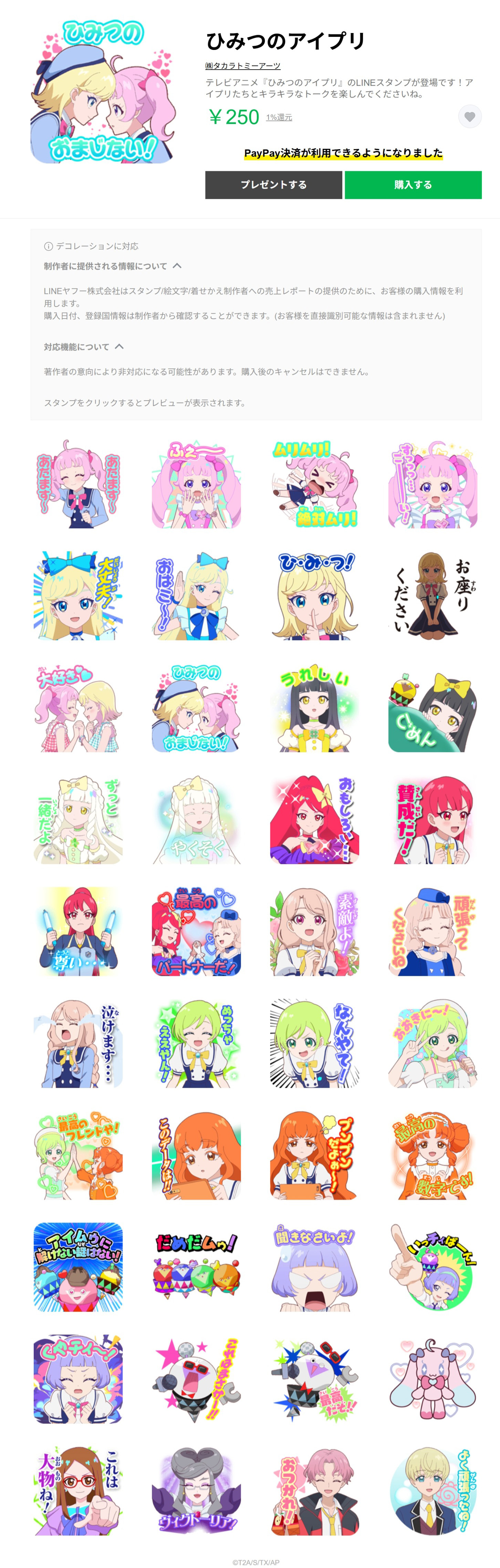This screenshot has width=500, height=1568.
Task: Tap the プレゼントする gift button
Action: tap(273, 185)
